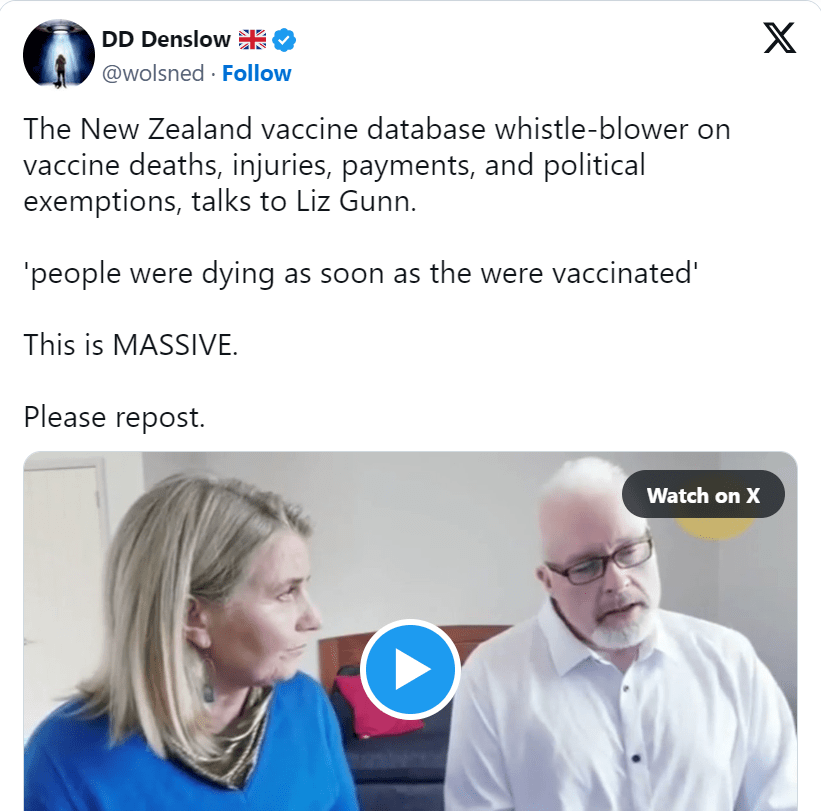Open the X logo link
The height and width of the screenshot is (811, 821).
click(x=779, y=38)
